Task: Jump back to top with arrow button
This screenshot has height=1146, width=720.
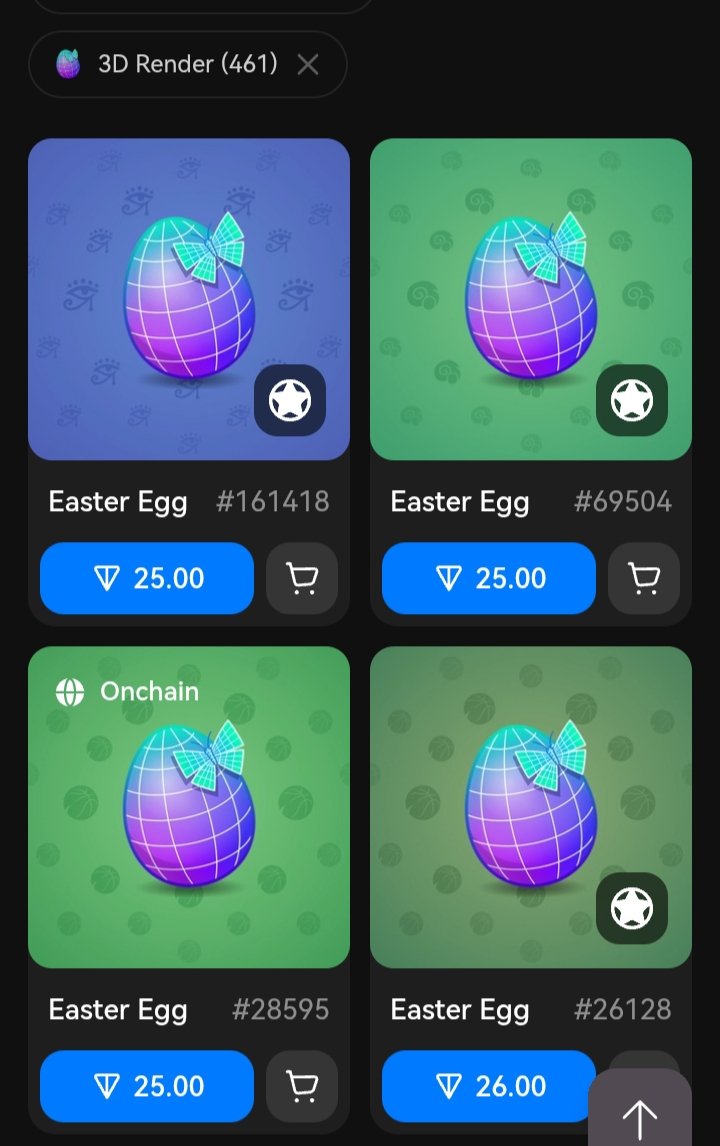Action: tap(640, 1116)
